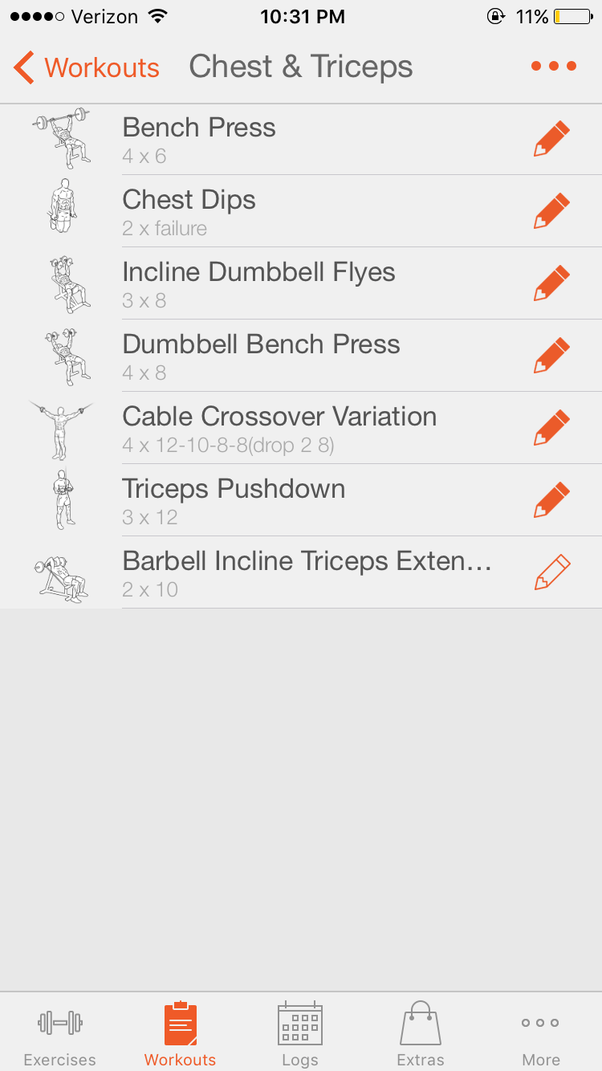Switch to the Logs tab

(300, 1033)
